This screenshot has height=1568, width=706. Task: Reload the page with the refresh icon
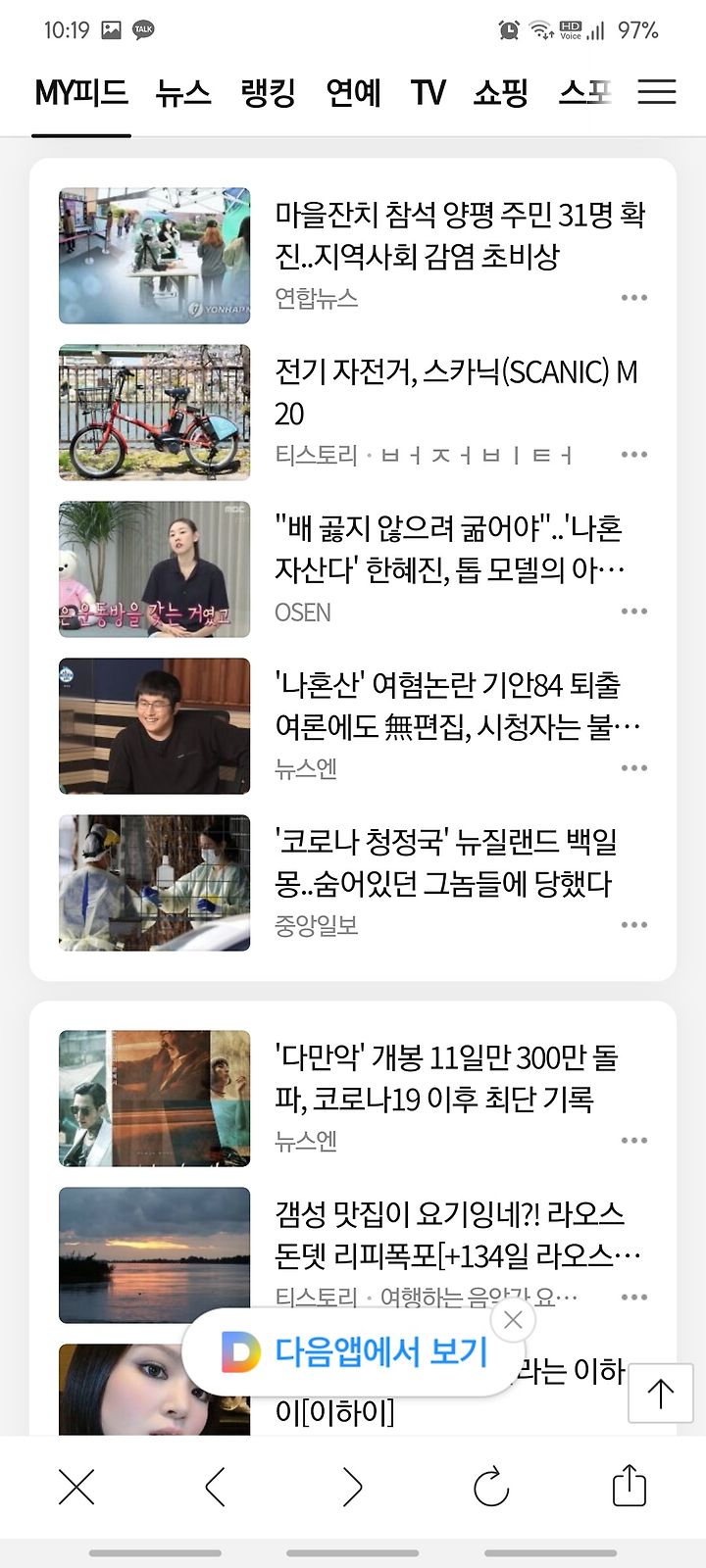click(491, 1488)
